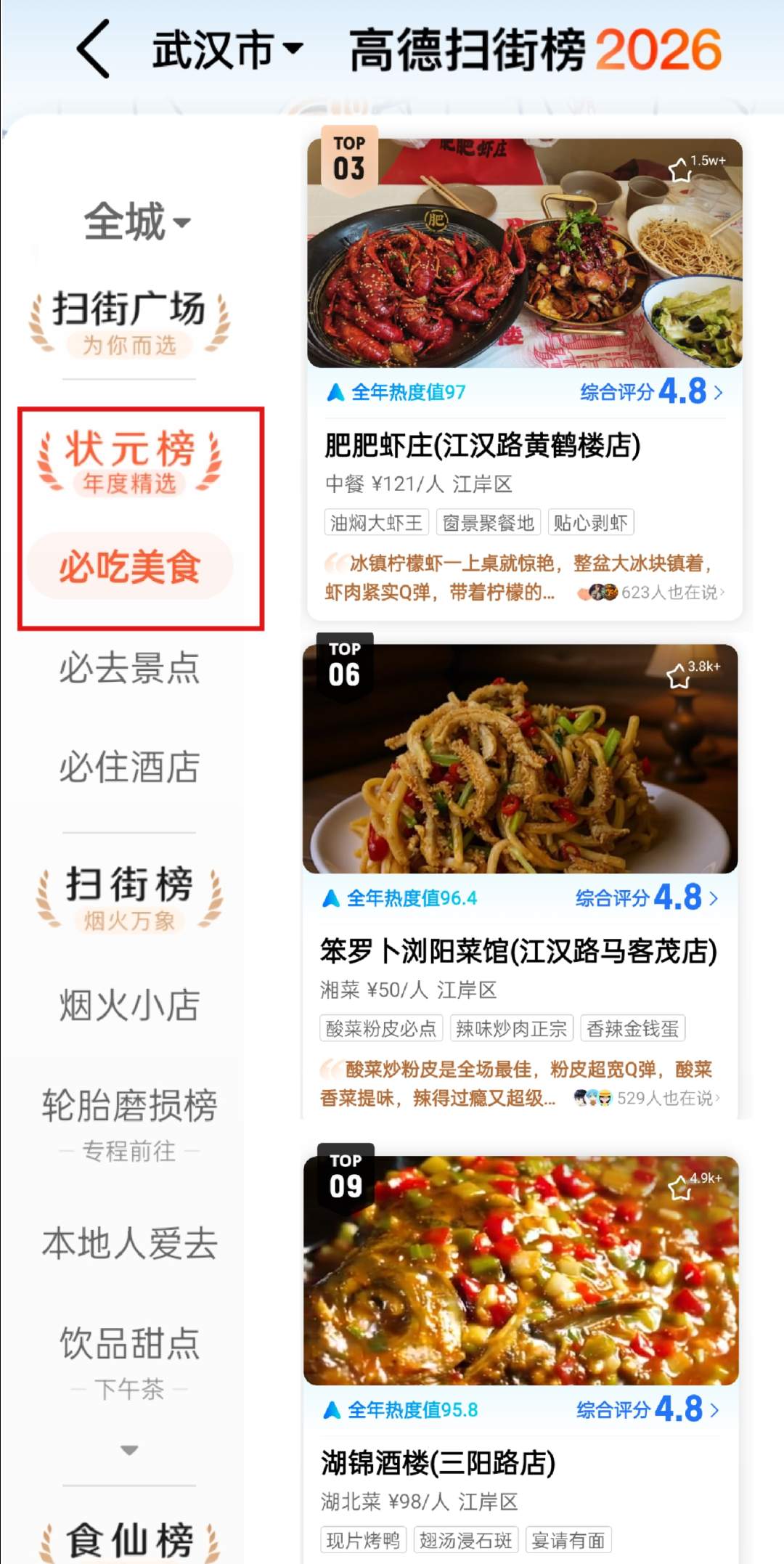This screenshot has width=784, height=1564.
Task: Open 湖锦酒楼(三阳路店) restaurant card
Action: pyautogui.click(x=438, y=1462)
